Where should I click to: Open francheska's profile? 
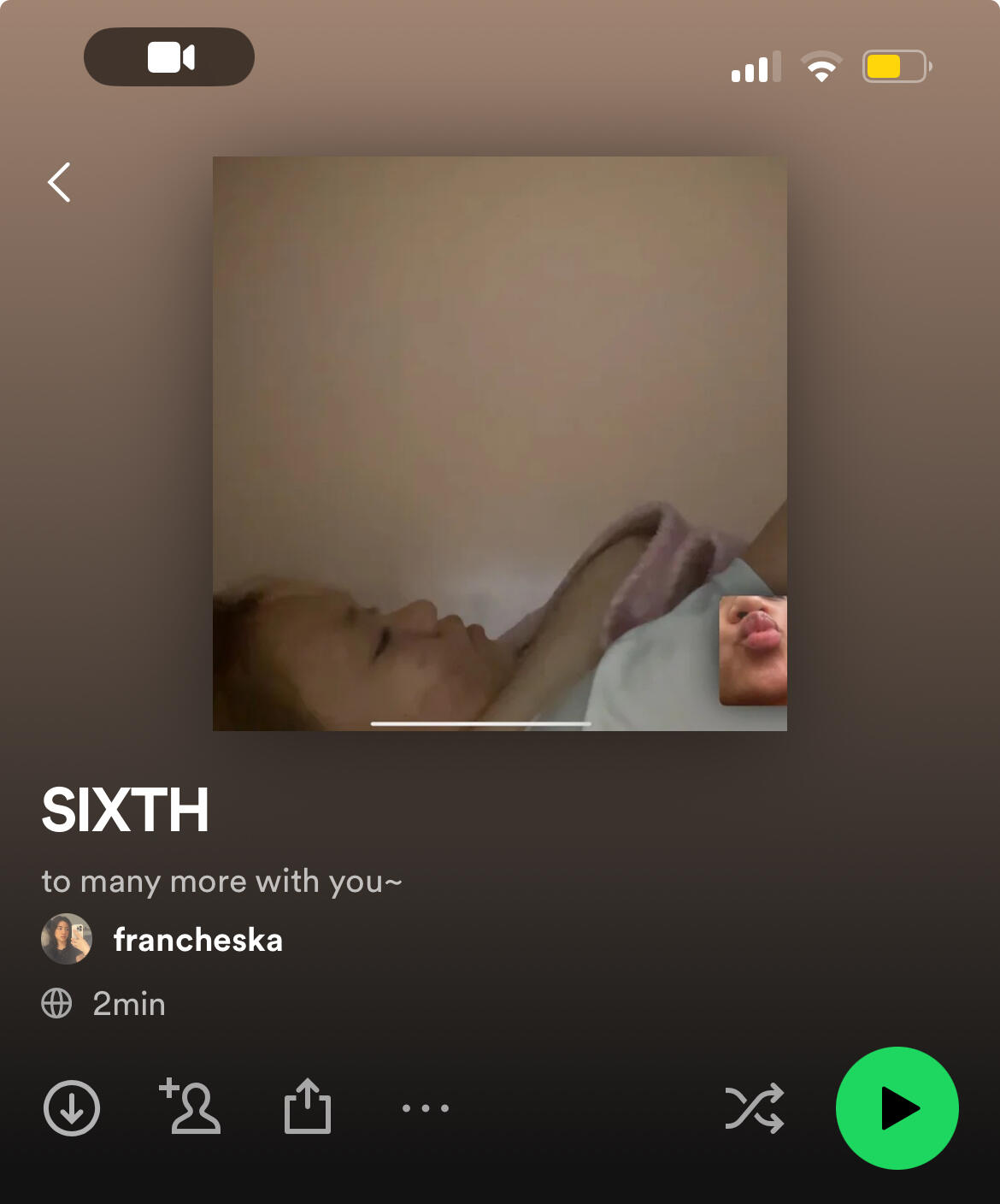point(197,940)
